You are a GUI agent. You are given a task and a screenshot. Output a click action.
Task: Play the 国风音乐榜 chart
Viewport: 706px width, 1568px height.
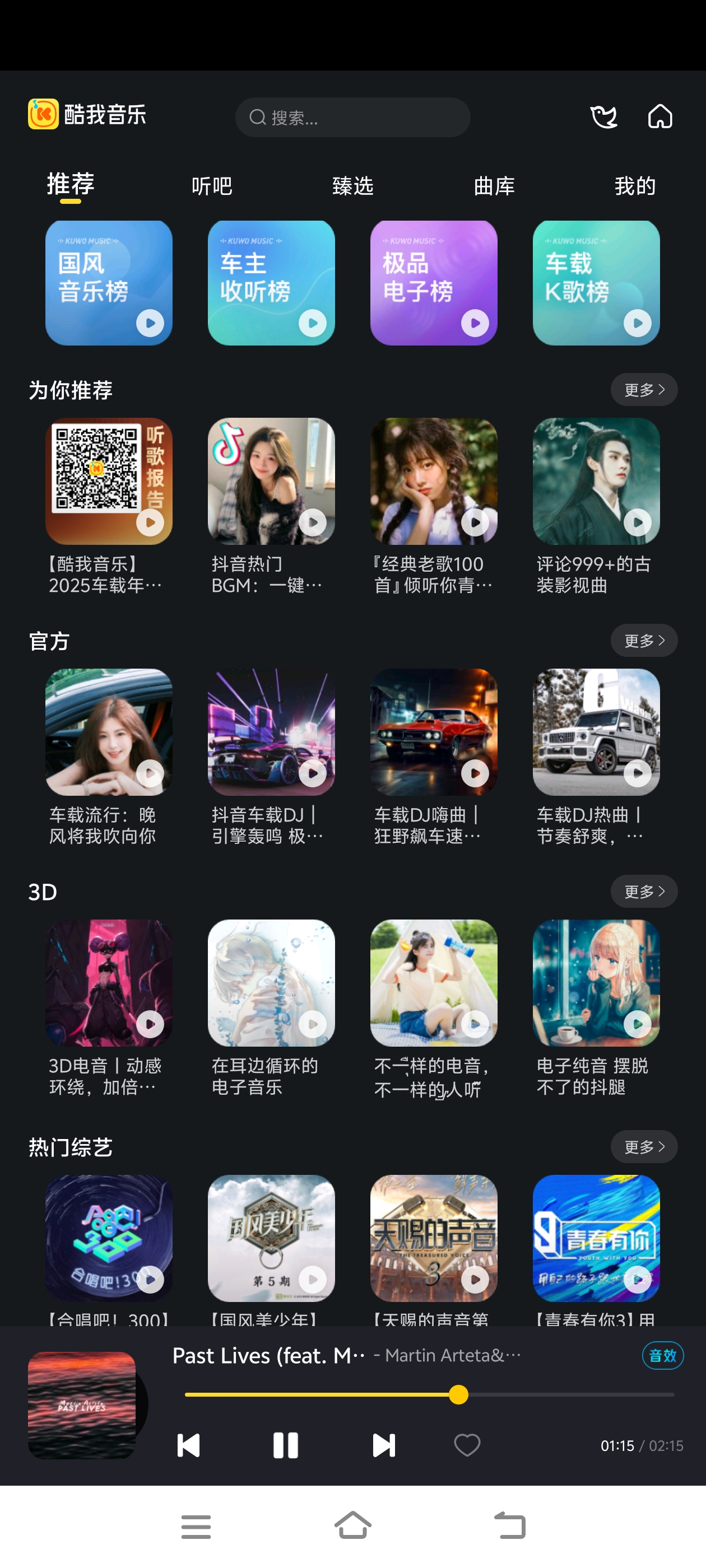click(150, 323)
